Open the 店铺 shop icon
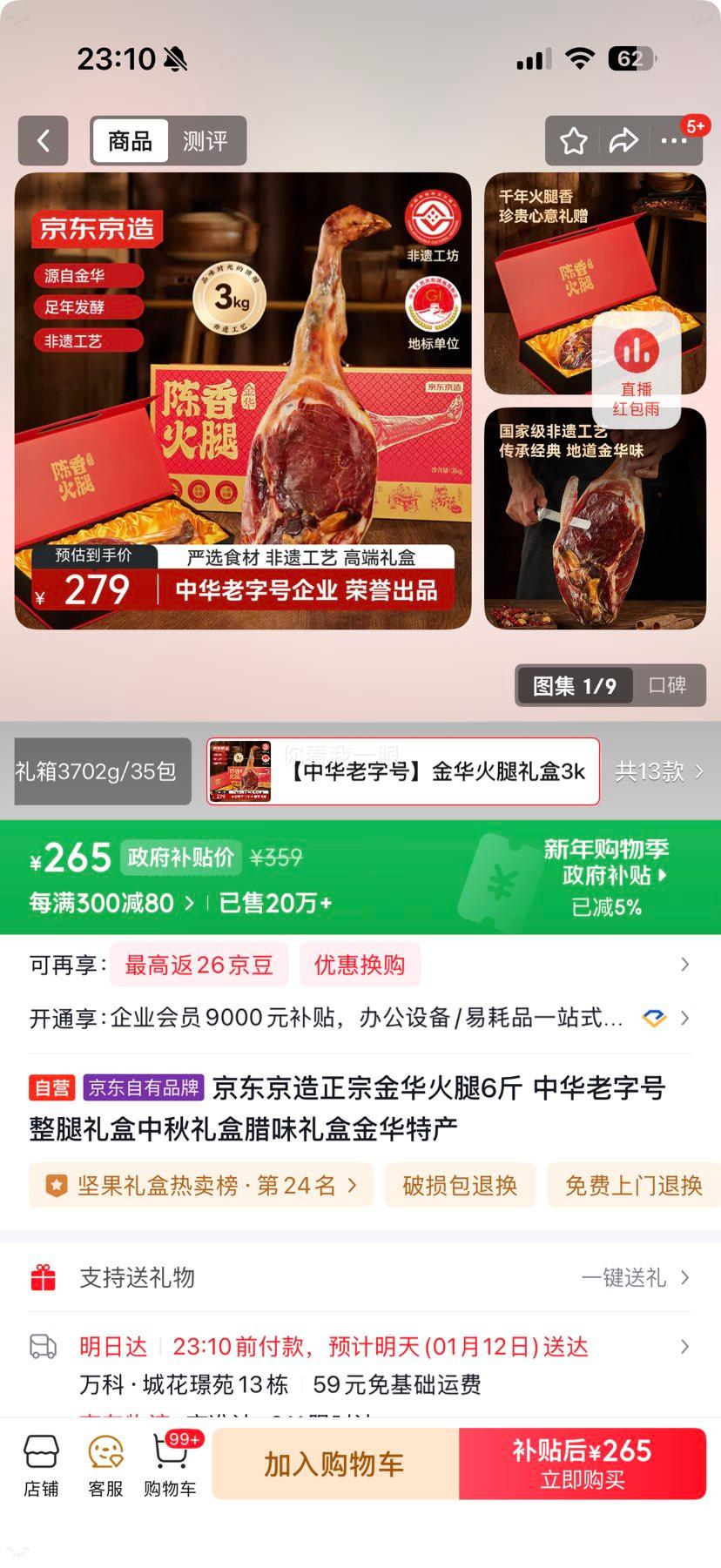Image resolution: width=721 pixels, height=1568 pixels. click(42, 1462)
